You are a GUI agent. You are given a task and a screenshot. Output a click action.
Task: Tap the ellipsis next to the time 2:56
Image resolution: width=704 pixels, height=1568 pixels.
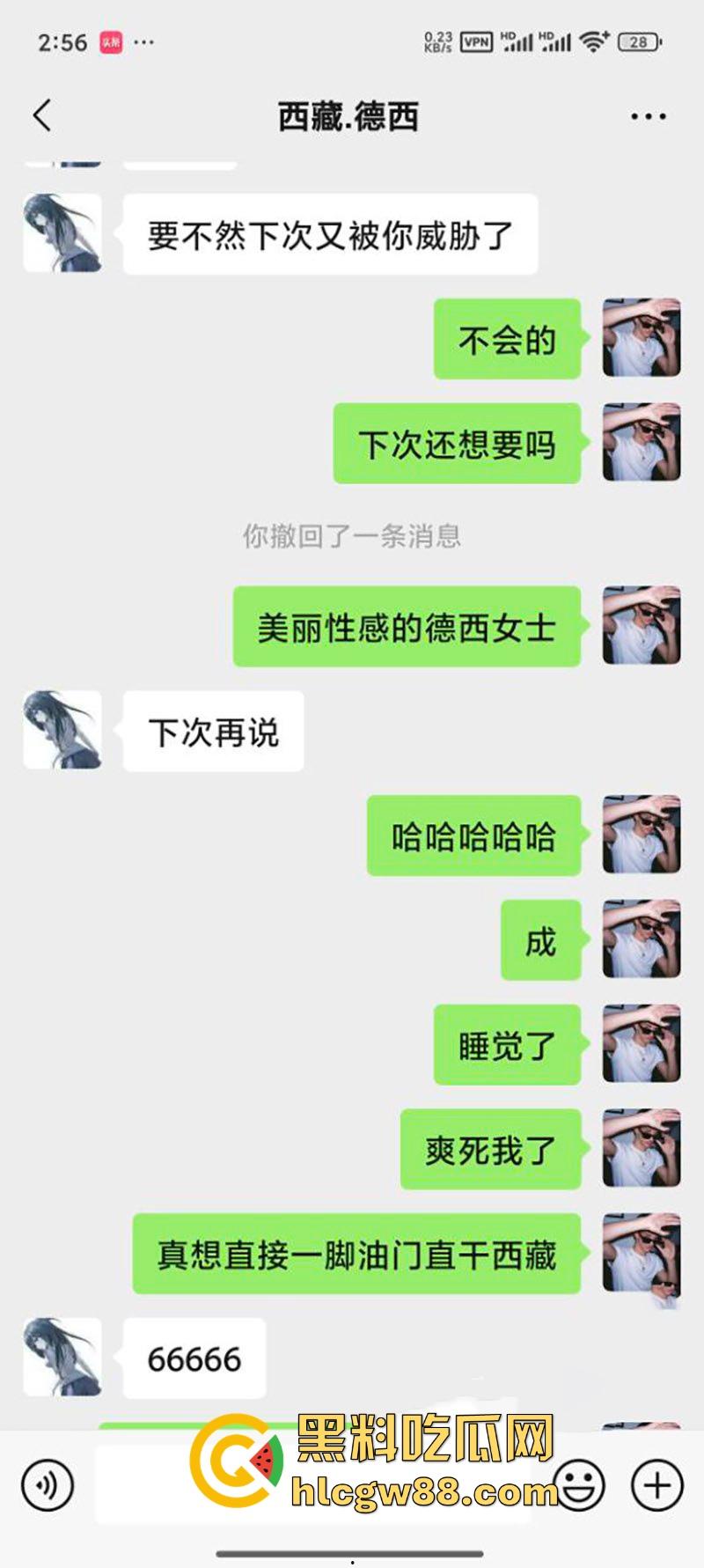click(x=143, y=41)
